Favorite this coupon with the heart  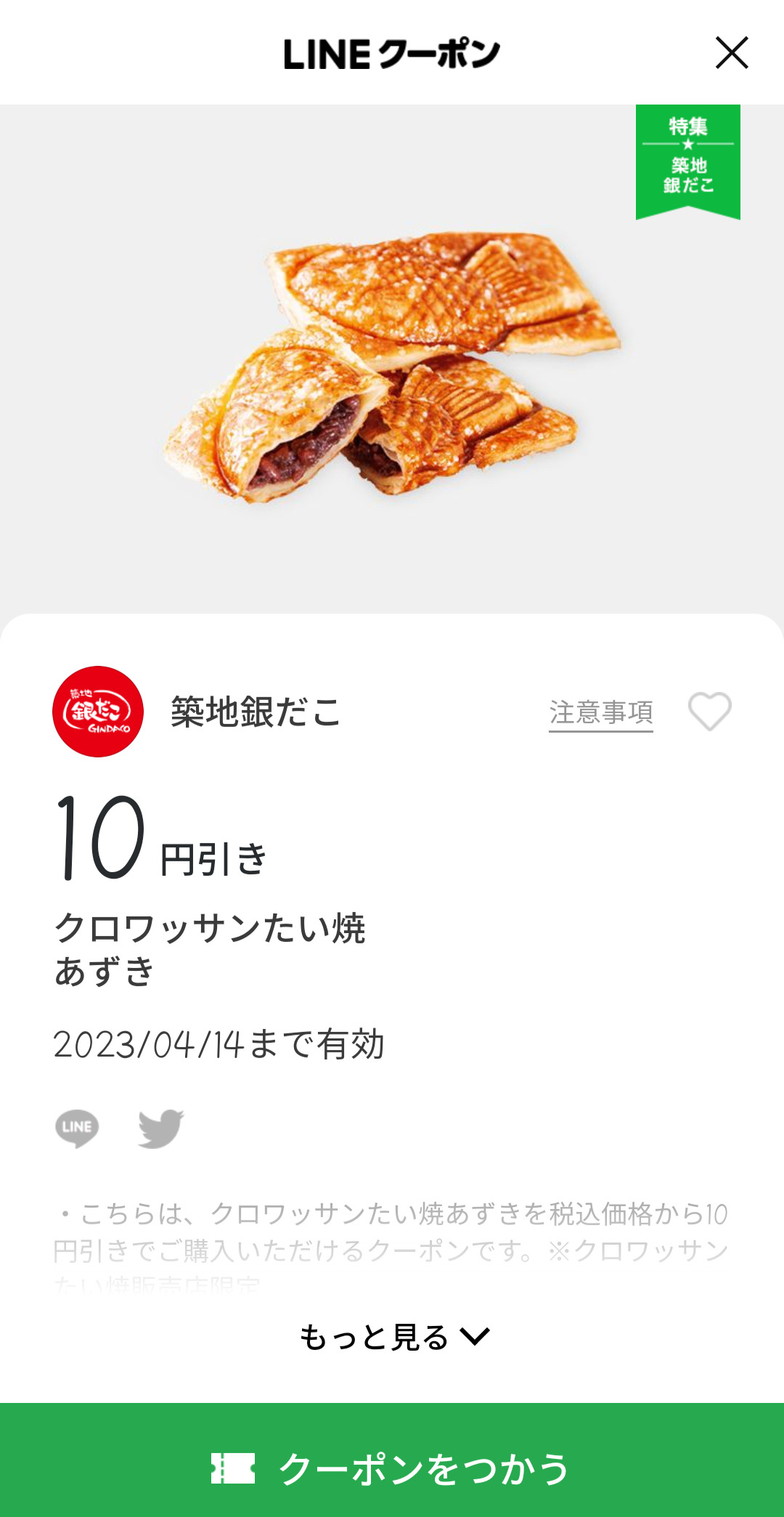(x=709, y=712)
